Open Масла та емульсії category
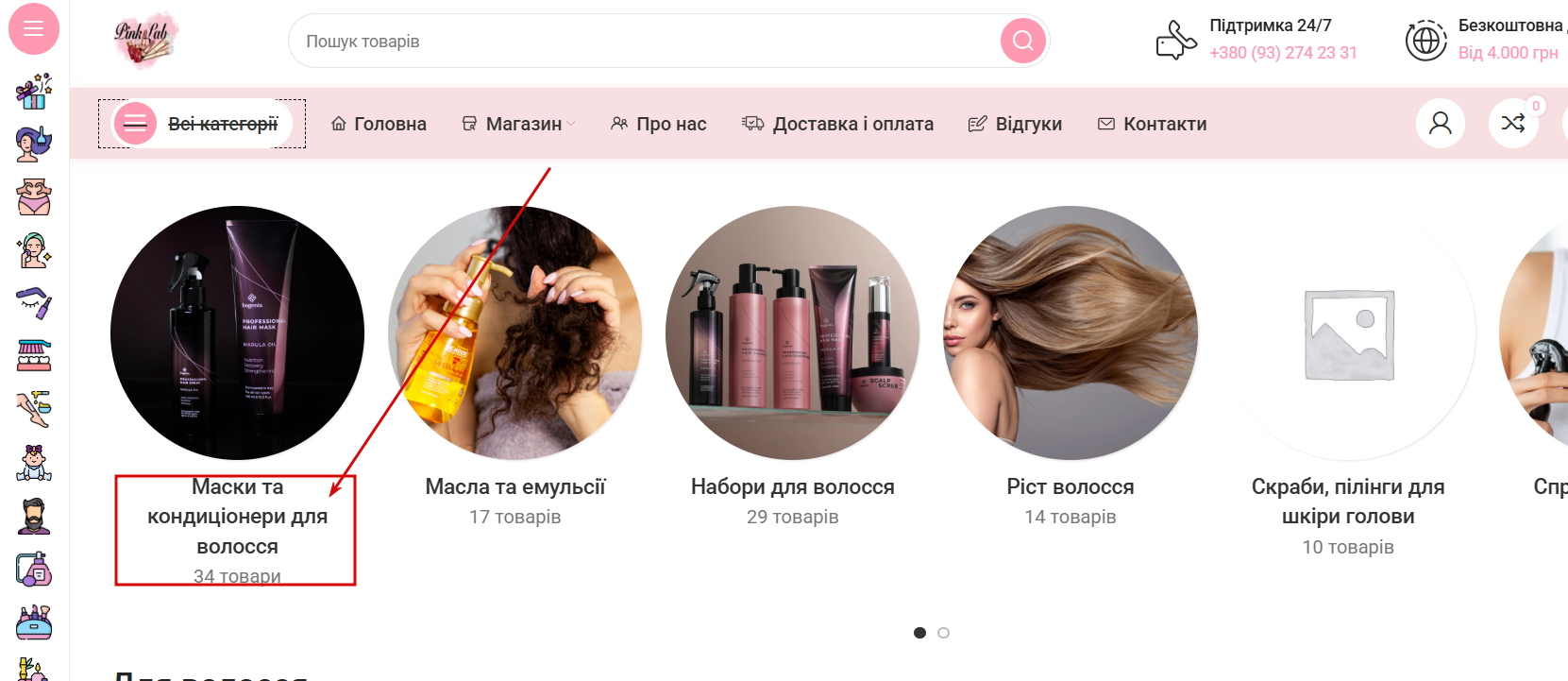1568x681 pixels. click(x=514, y=487)
